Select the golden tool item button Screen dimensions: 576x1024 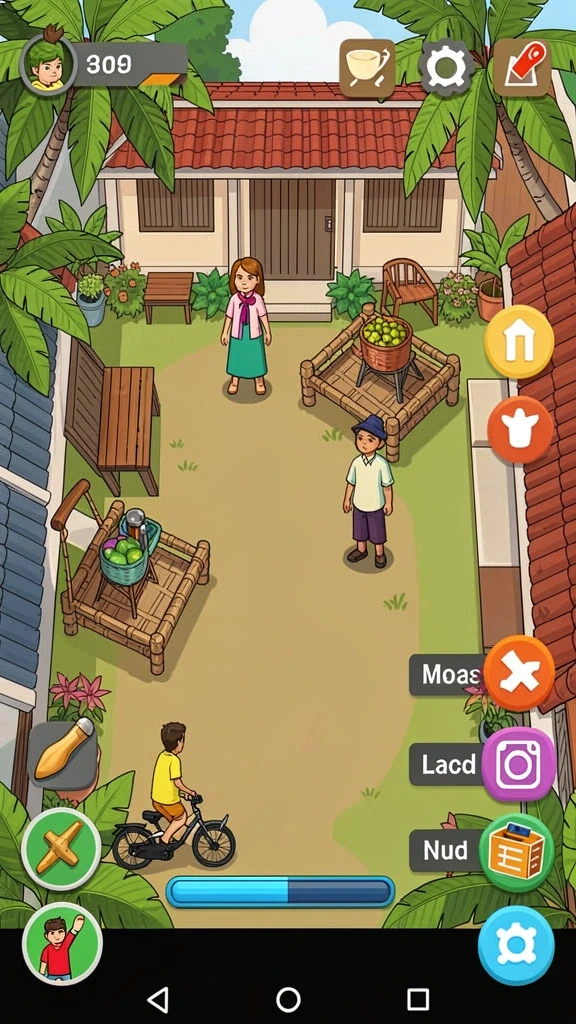(x=63, y=755)
